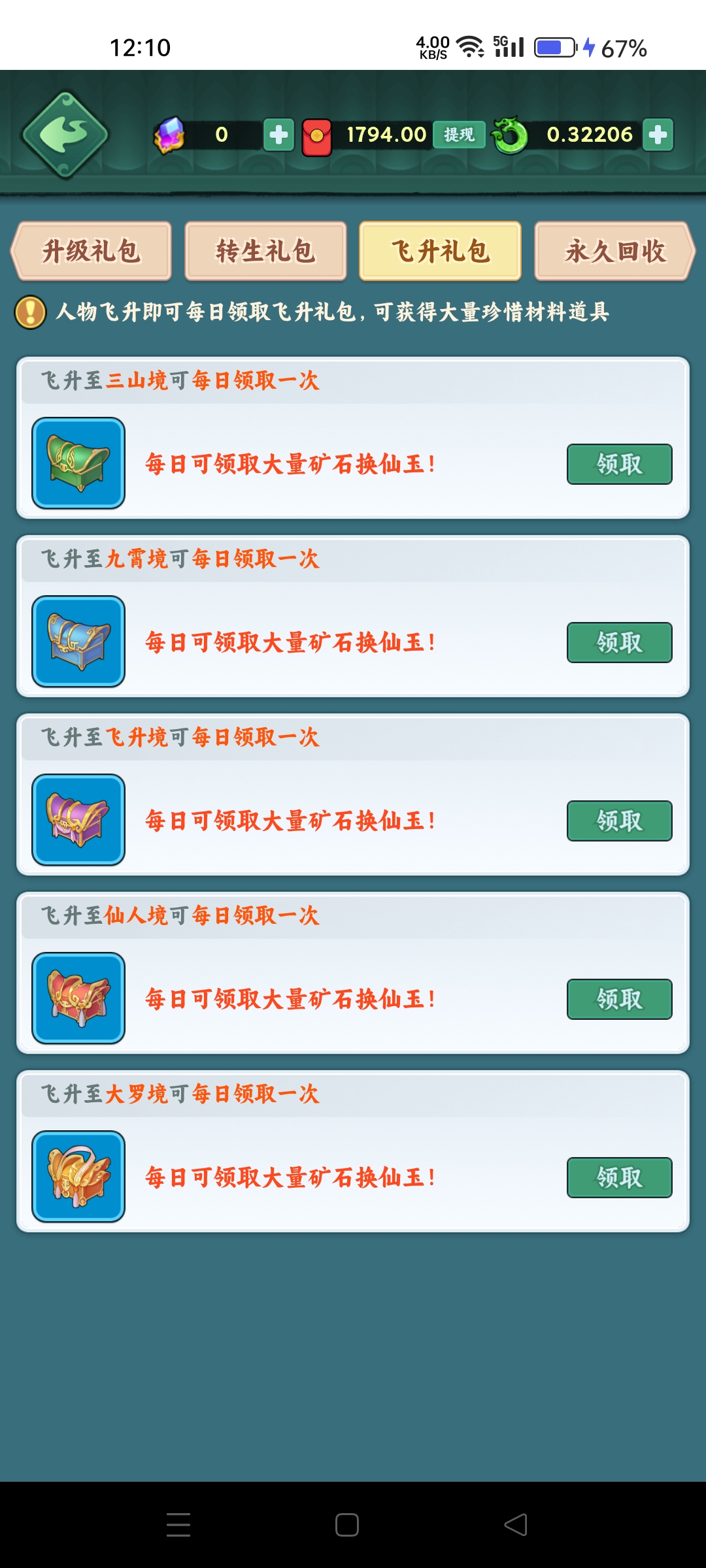Screen dimensions: 706x1568
Task: Open the system recent apps view
Action: click(x=178, y=1525)
